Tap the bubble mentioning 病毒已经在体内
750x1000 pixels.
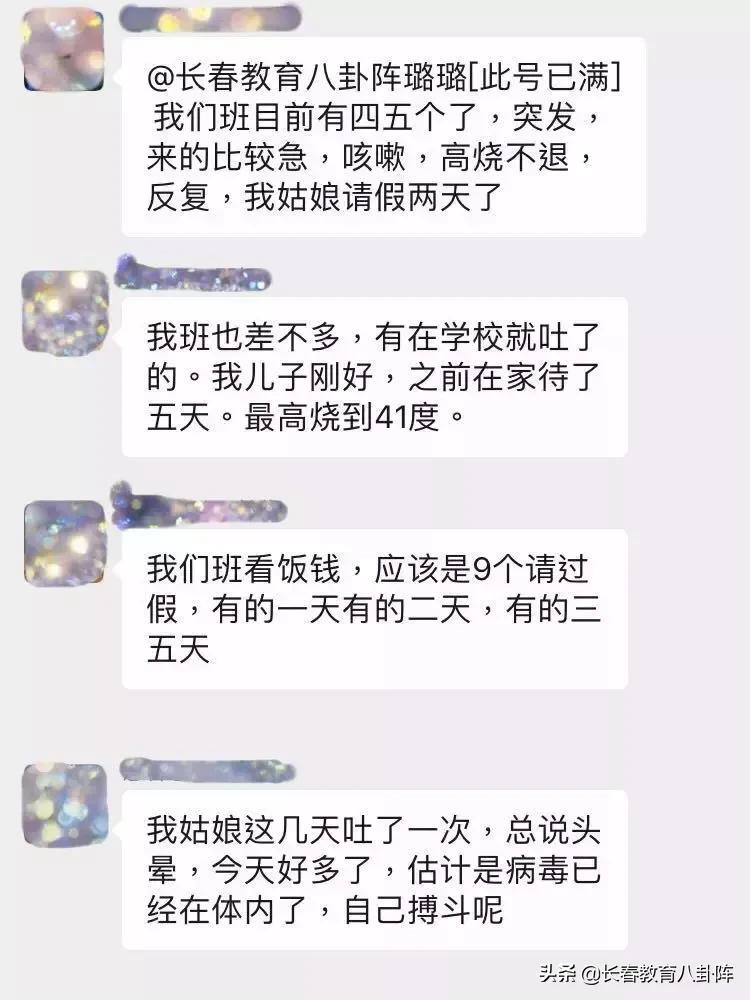tap(380, 865)
